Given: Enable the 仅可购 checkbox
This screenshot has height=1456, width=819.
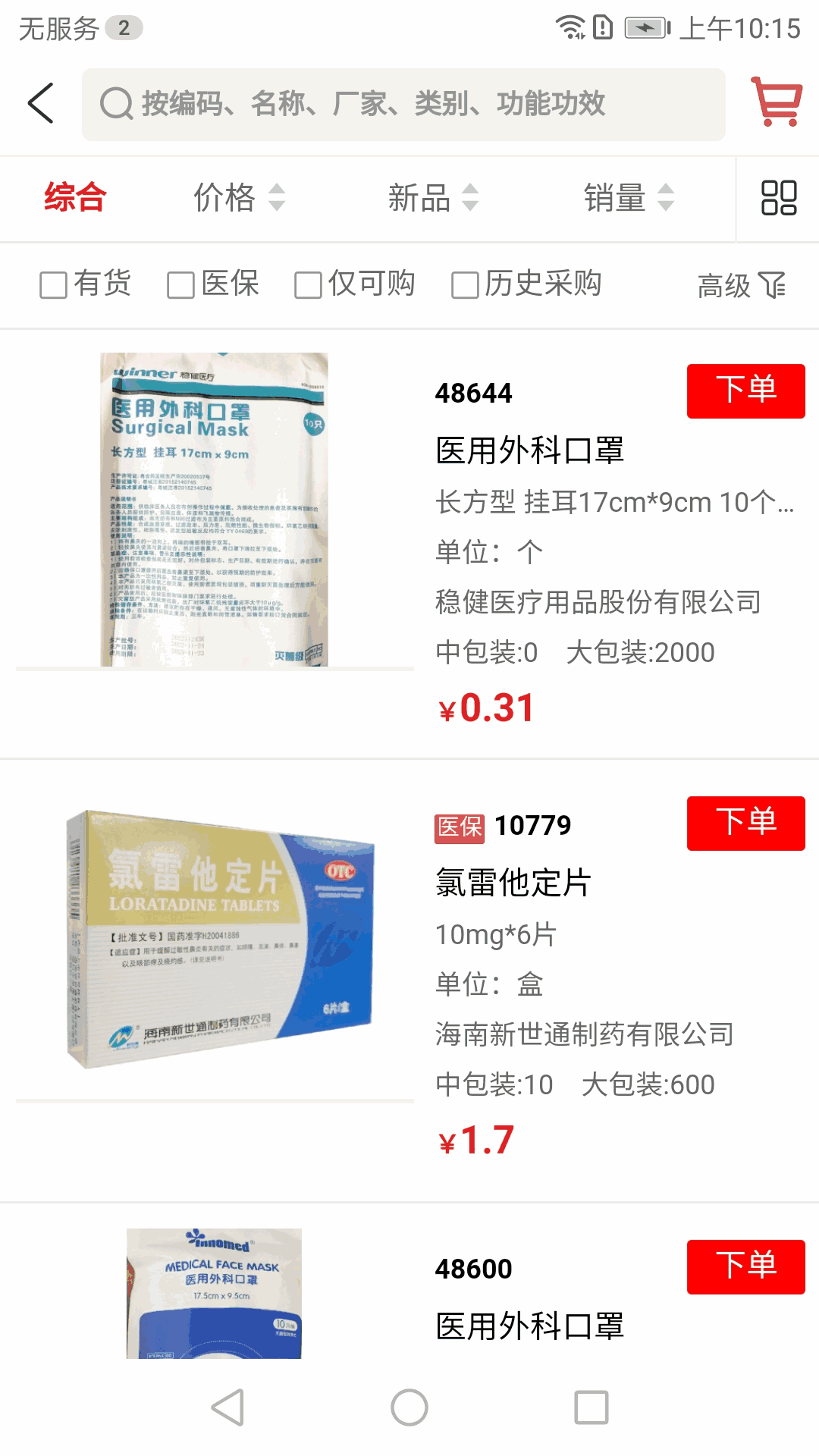Looking at the screenshot, I should pos(308,285).
